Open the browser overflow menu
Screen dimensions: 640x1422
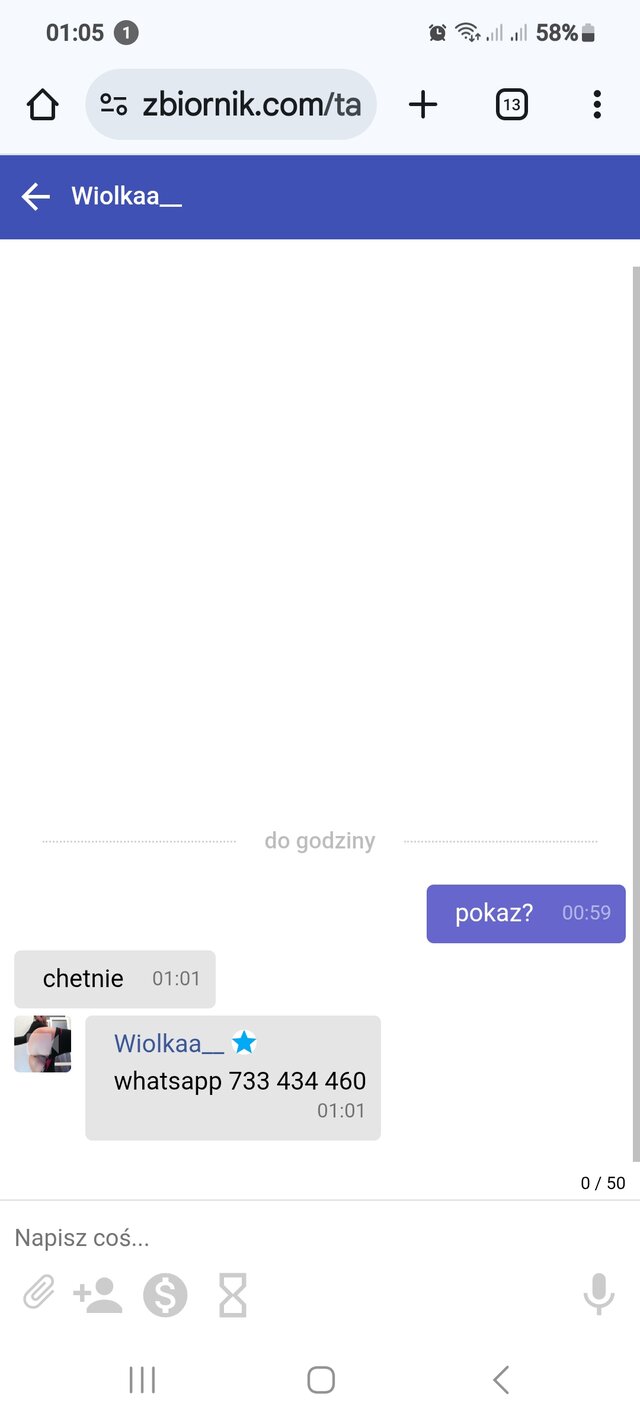tap(597, 104)
